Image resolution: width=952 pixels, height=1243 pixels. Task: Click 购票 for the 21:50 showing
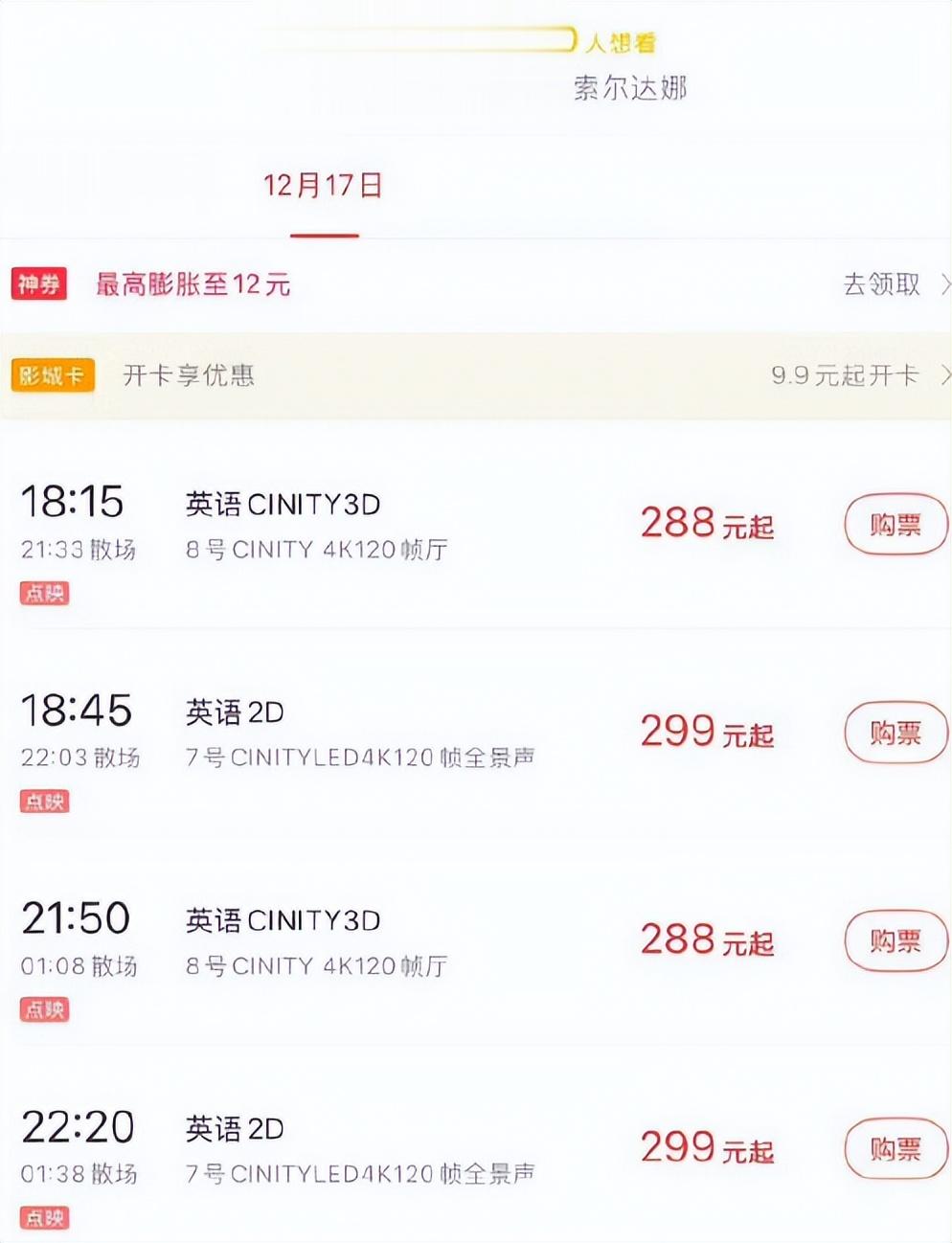coord(894,940)
